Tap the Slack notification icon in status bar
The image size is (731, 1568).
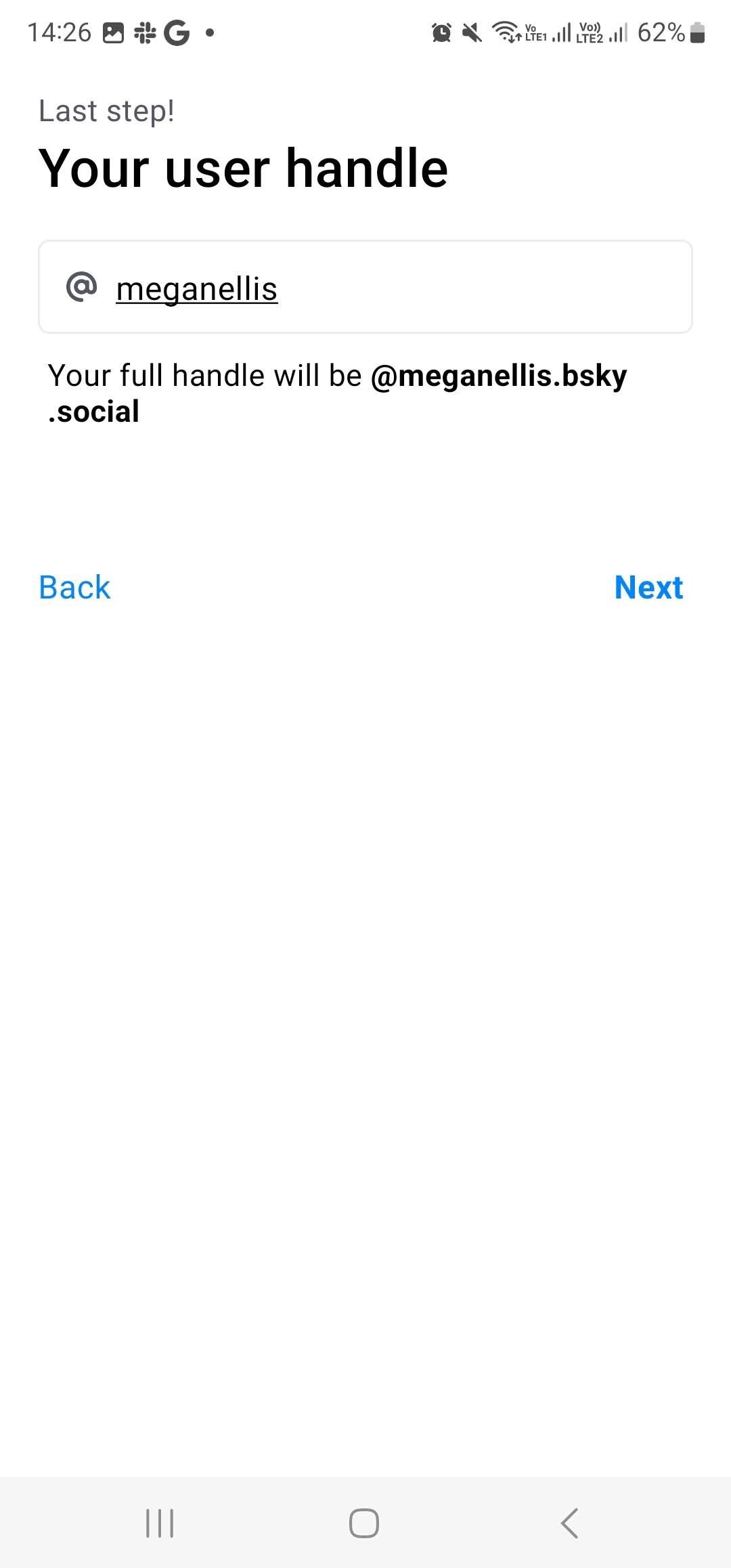tap(145, 32)
